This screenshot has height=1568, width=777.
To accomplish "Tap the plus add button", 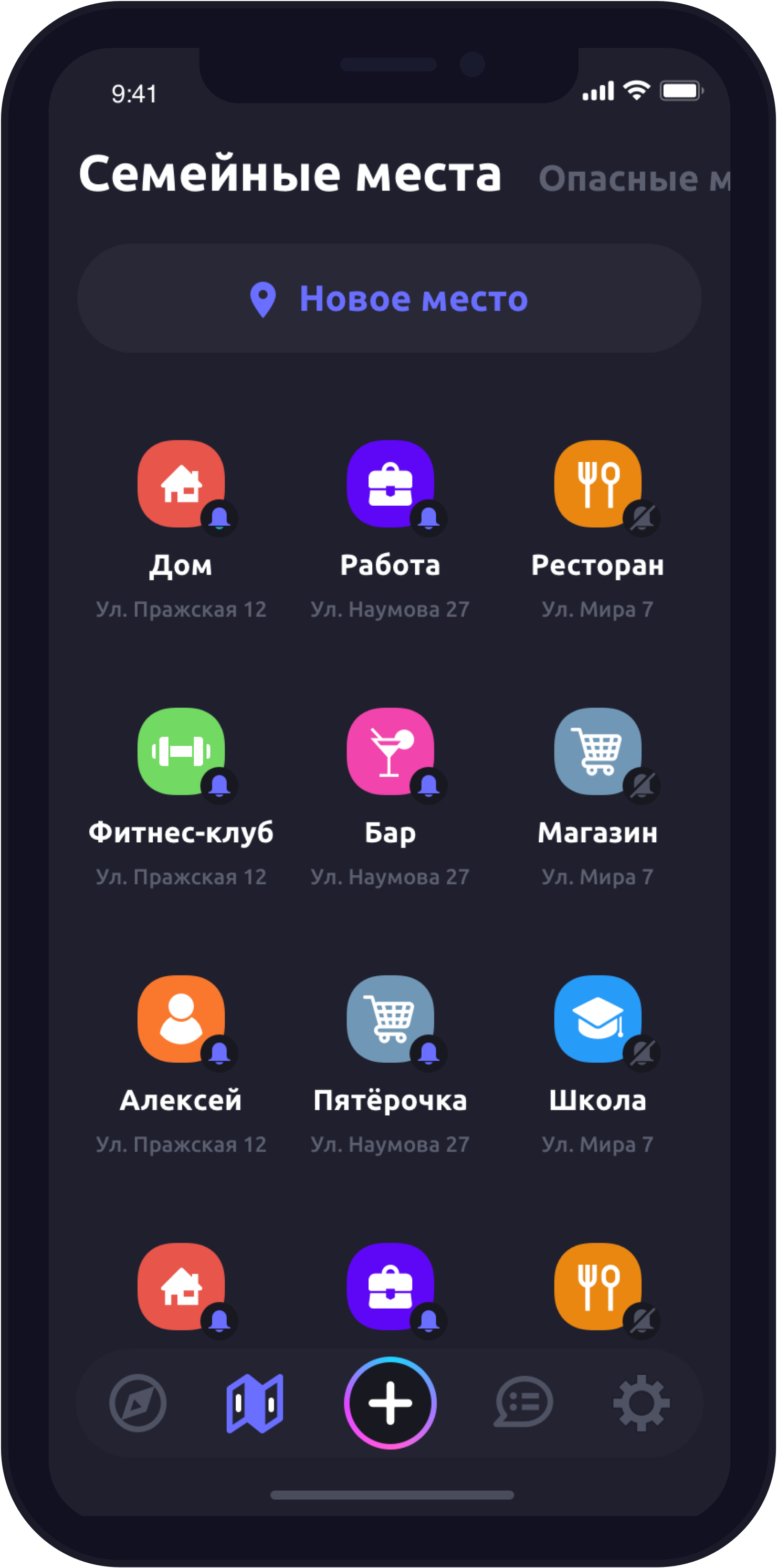I will tap(390, 1403).
